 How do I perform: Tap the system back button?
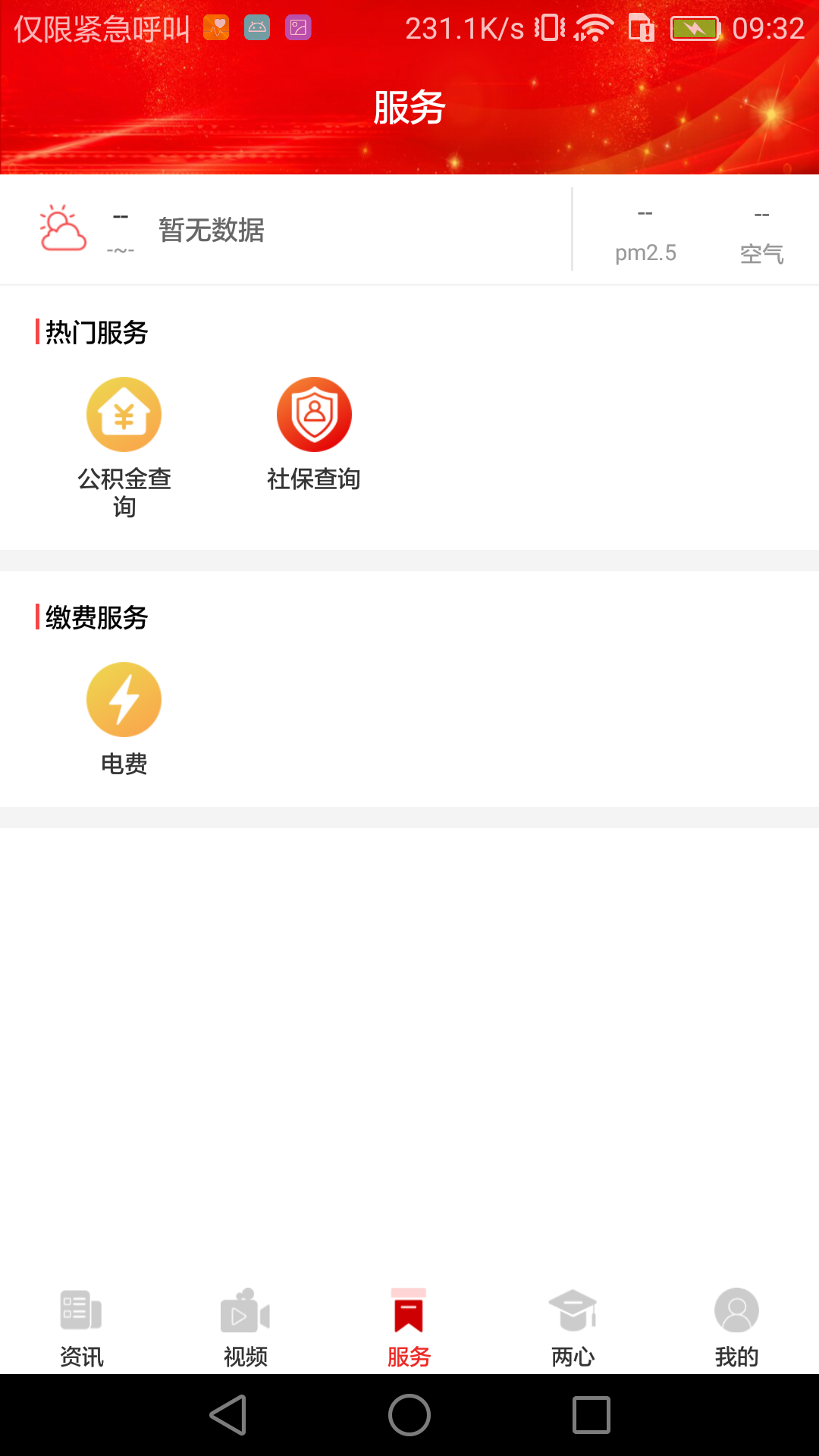(x=228, y=1415)
